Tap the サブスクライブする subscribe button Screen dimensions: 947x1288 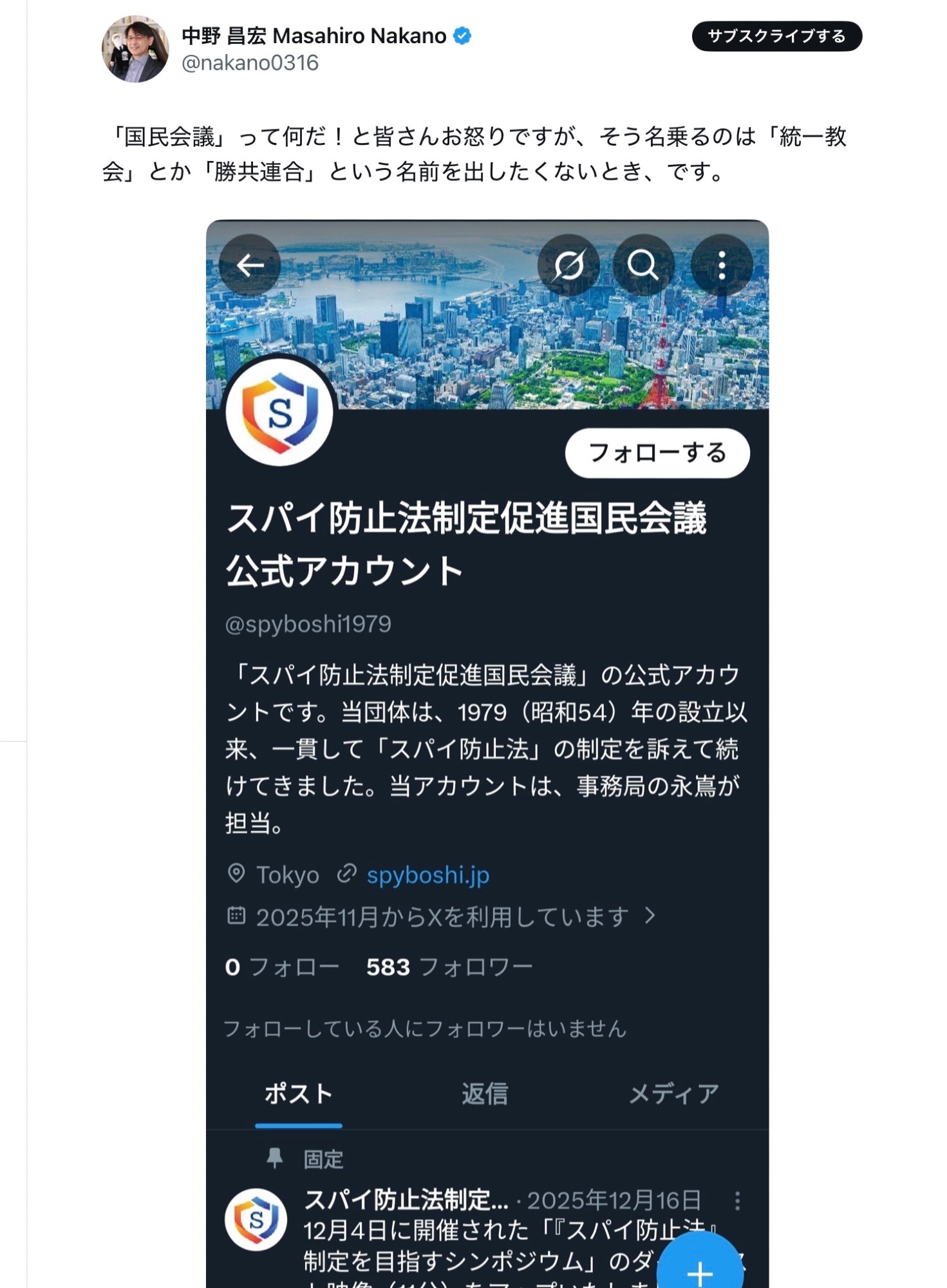point(776,36)
